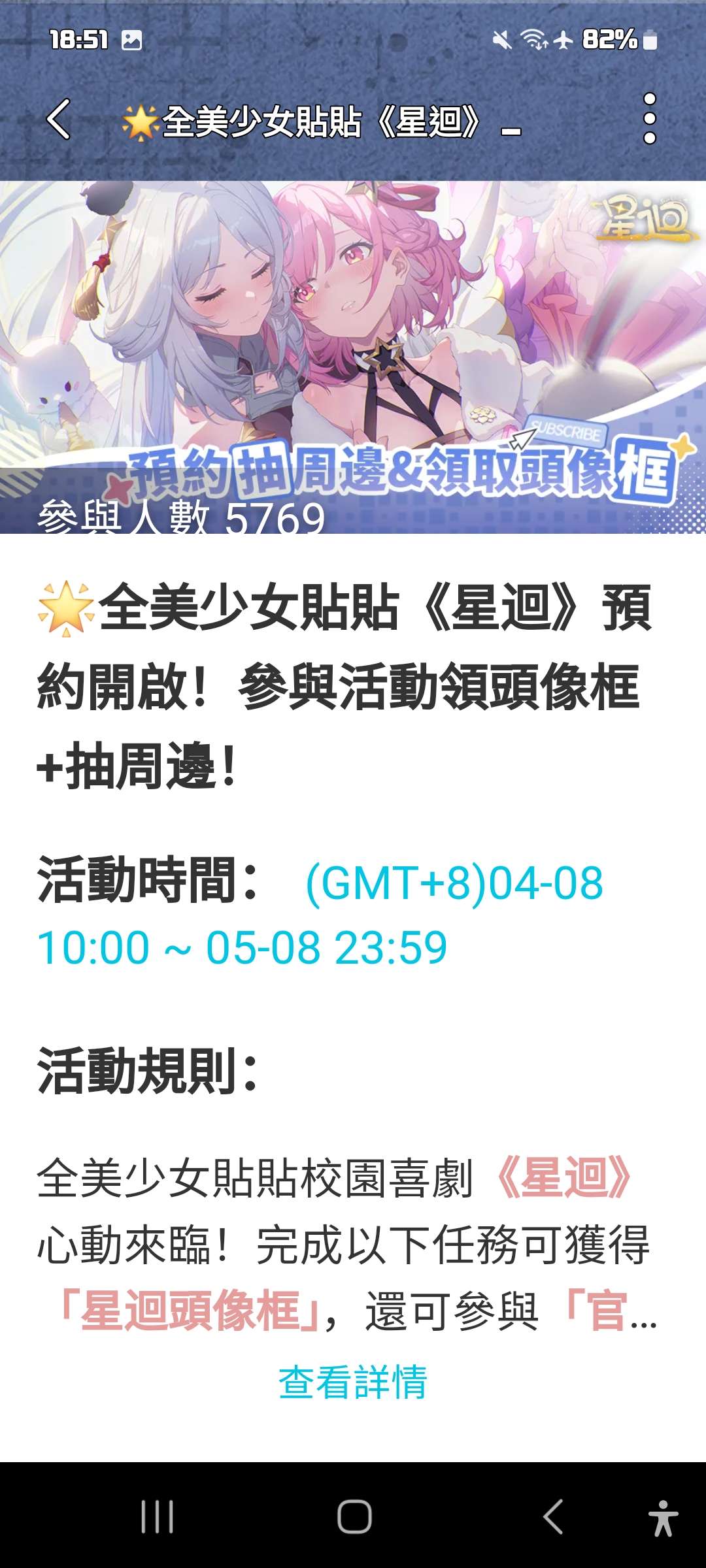
Task: Go to the home screen
Action: [354, 1516]
